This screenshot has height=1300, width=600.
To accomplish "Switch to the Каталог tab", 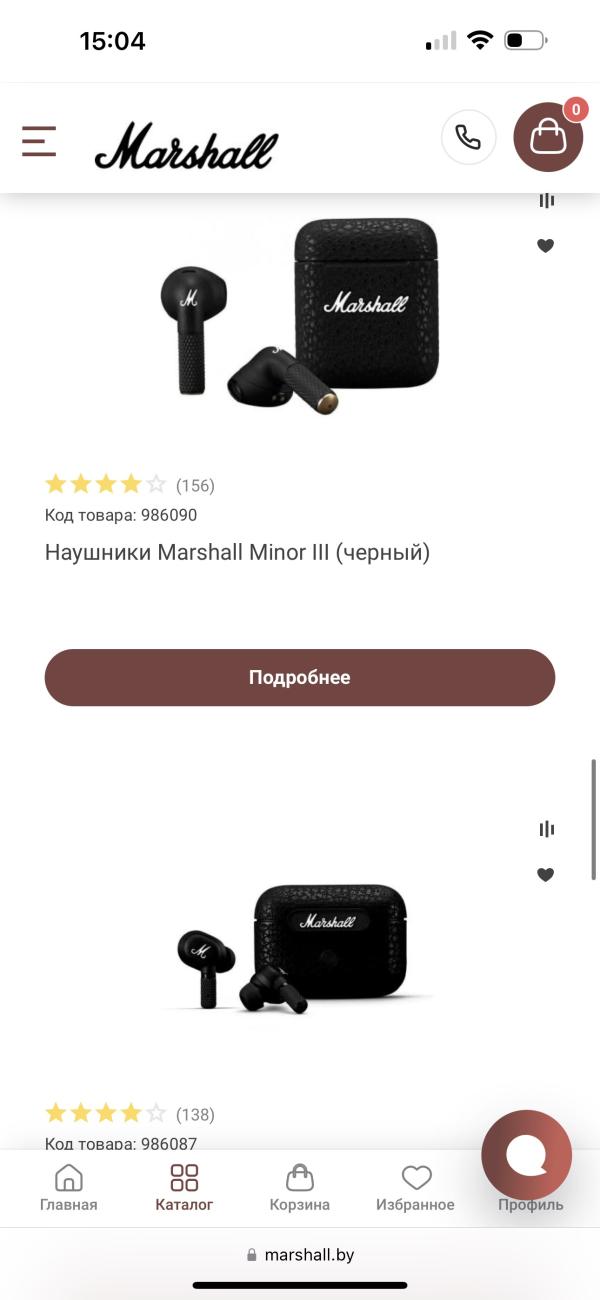I will (184, 1188).
